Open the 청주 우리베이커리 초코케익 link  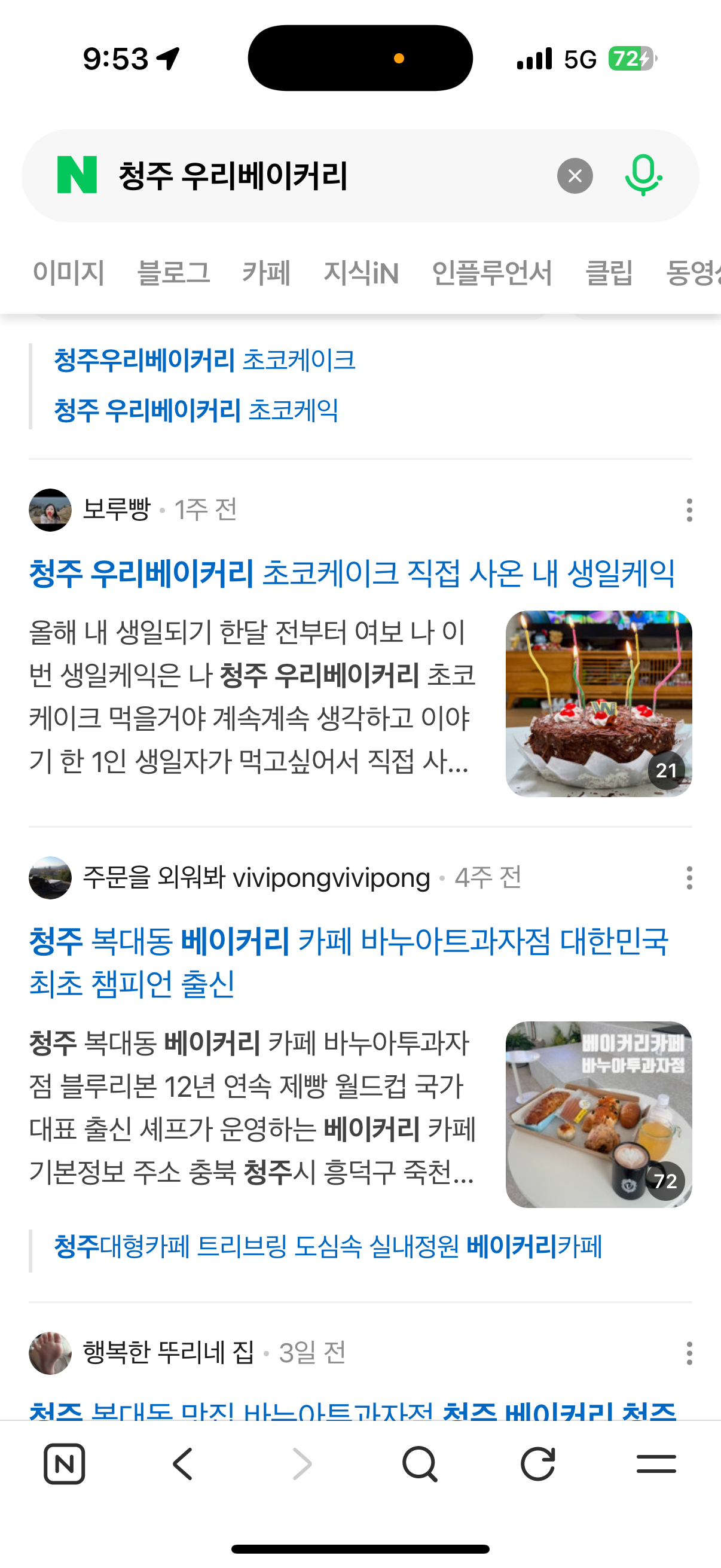click(196, 410)
